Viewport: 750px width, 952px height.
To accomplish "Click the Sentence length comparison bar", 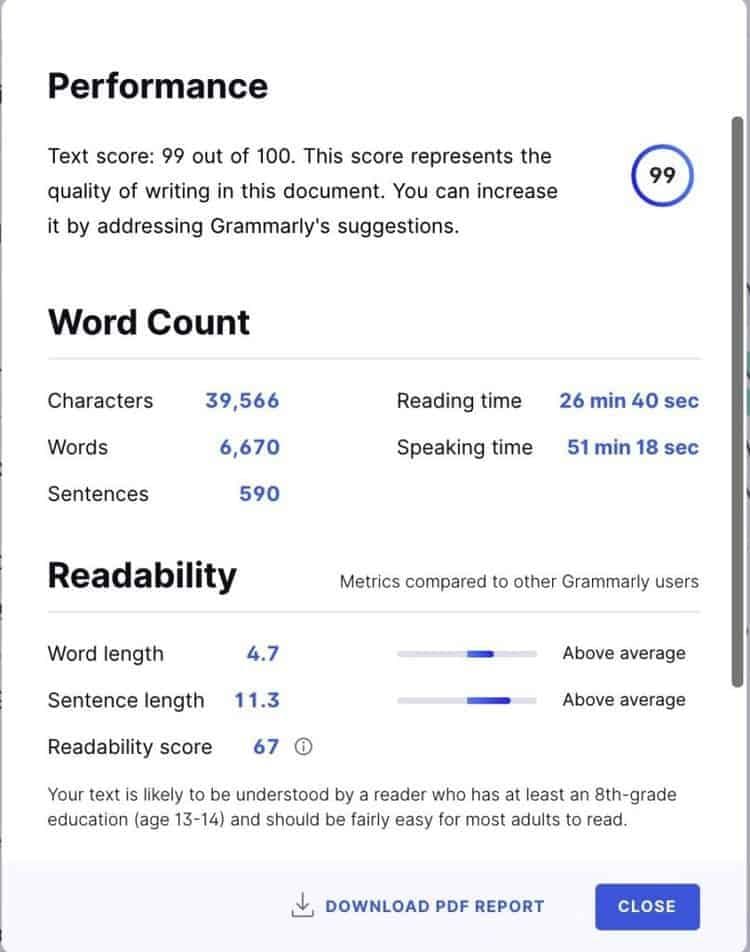I will (468, 700).
